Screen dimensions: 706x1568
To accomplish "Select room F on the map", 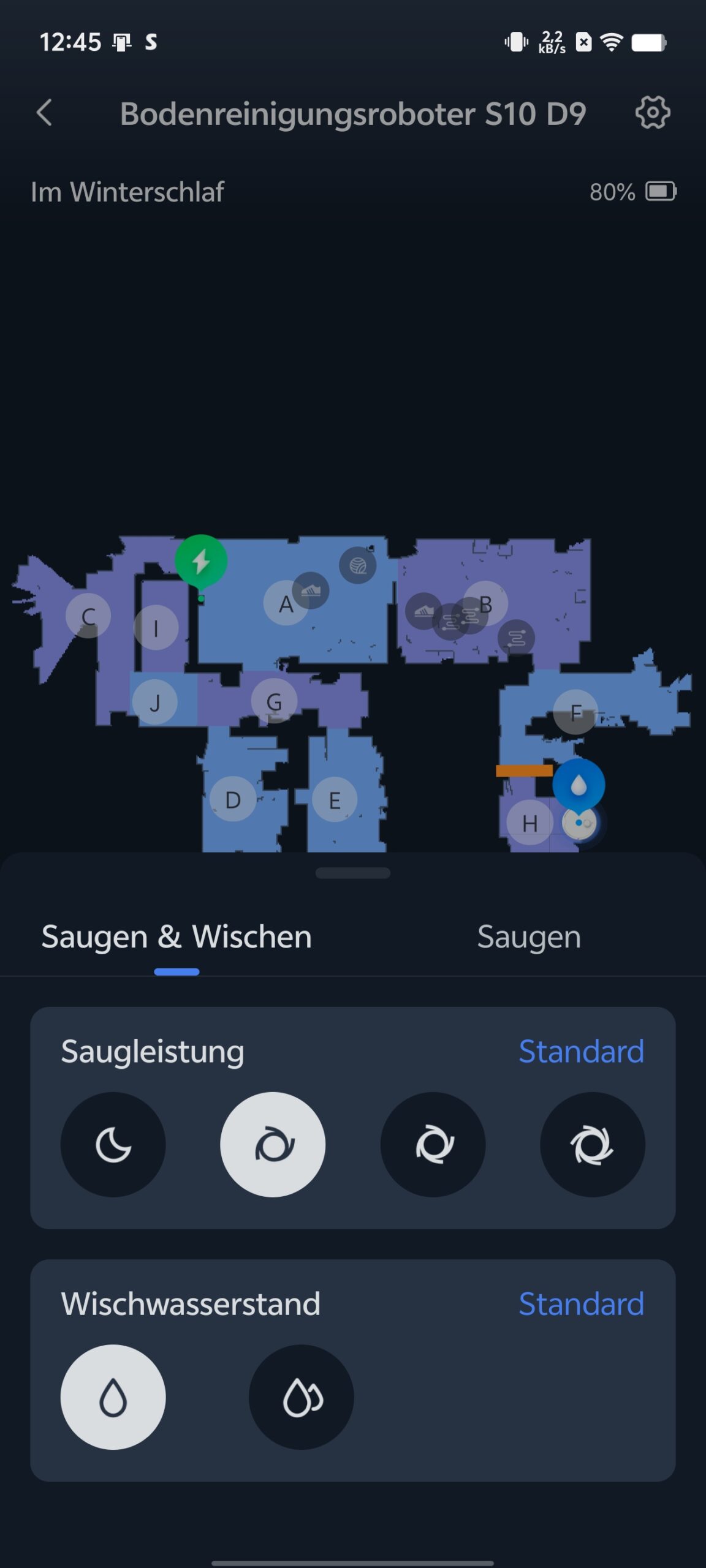I will pos(575,712).
